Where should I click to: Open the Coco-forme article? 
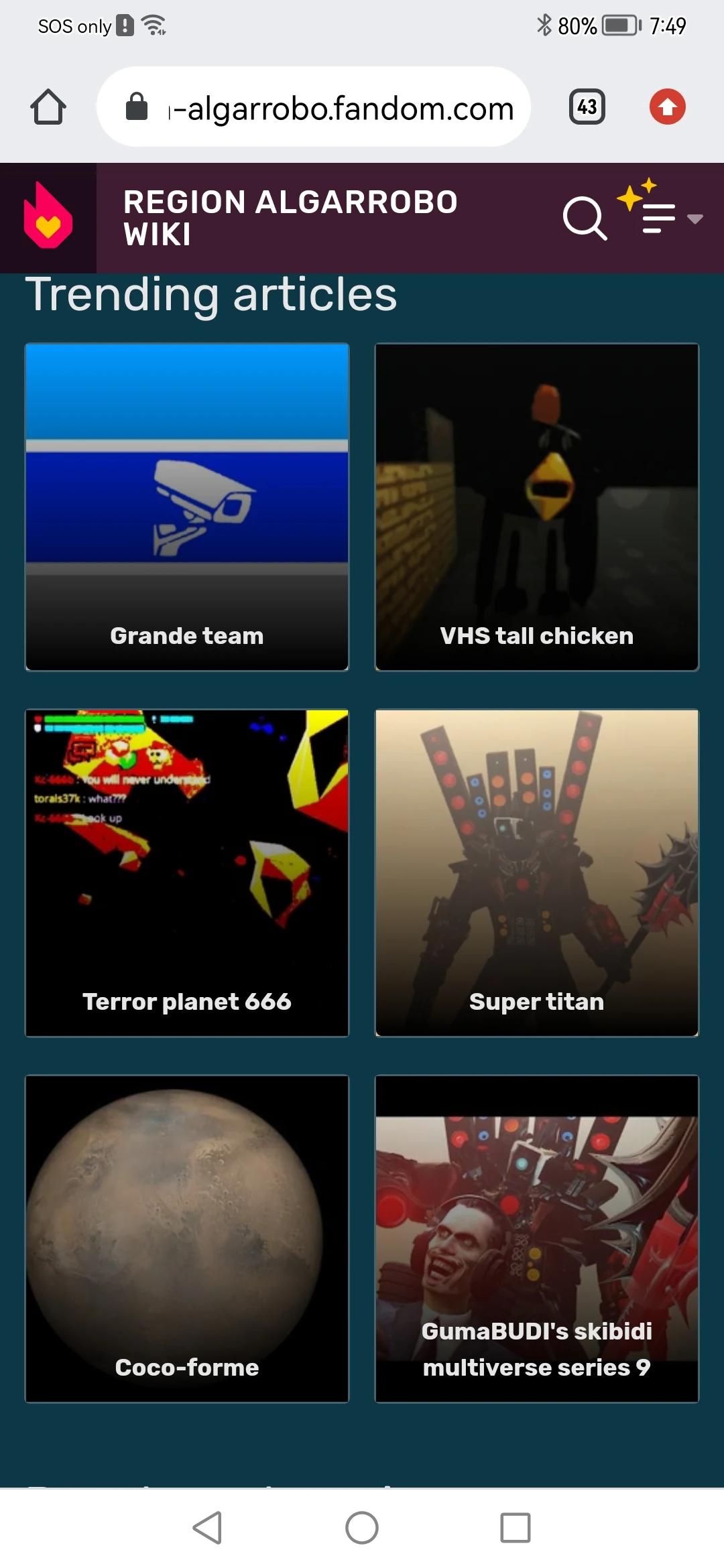pos(187,1239)
